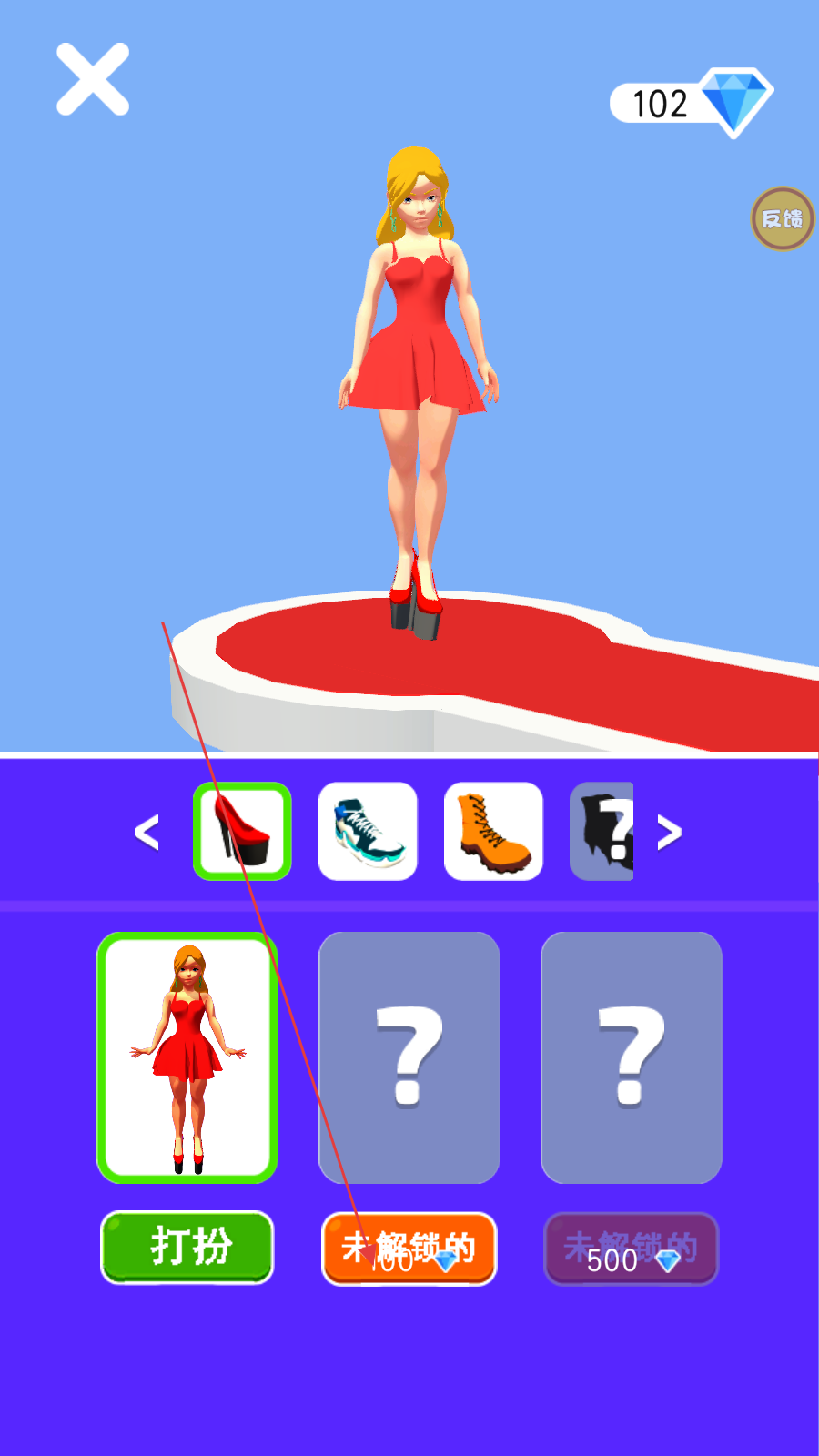Tap the green 打扮 dress-up button

coord(187,1247)
